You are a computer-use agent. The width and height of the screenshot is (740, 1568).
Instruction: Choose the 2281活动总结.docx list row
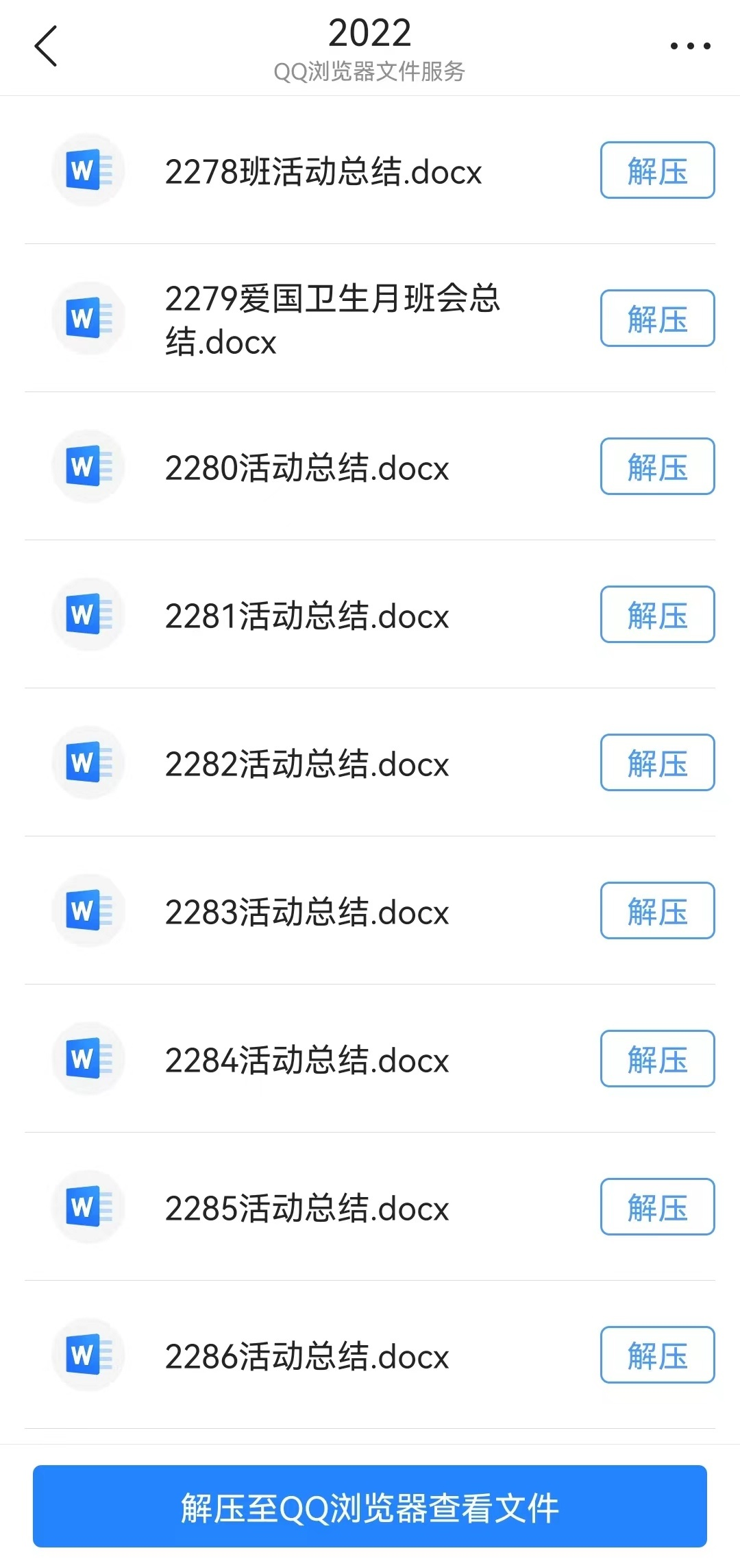[306, 616]
